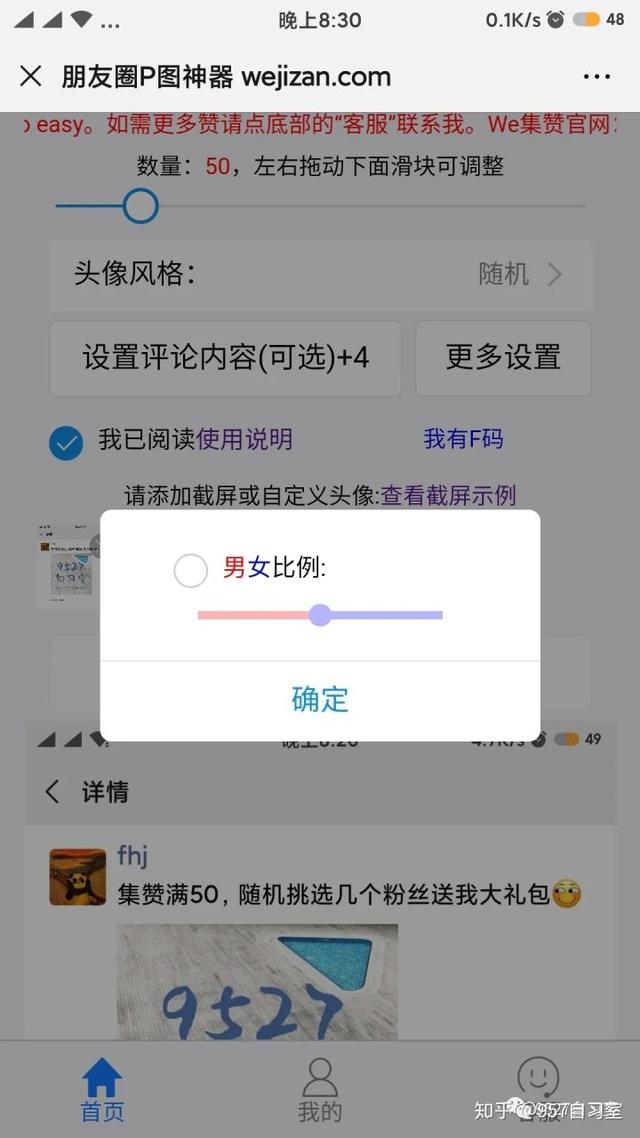Tap the 我有F码 link
This screenshot has width=640, height=1138.
(x=463, y=439)
